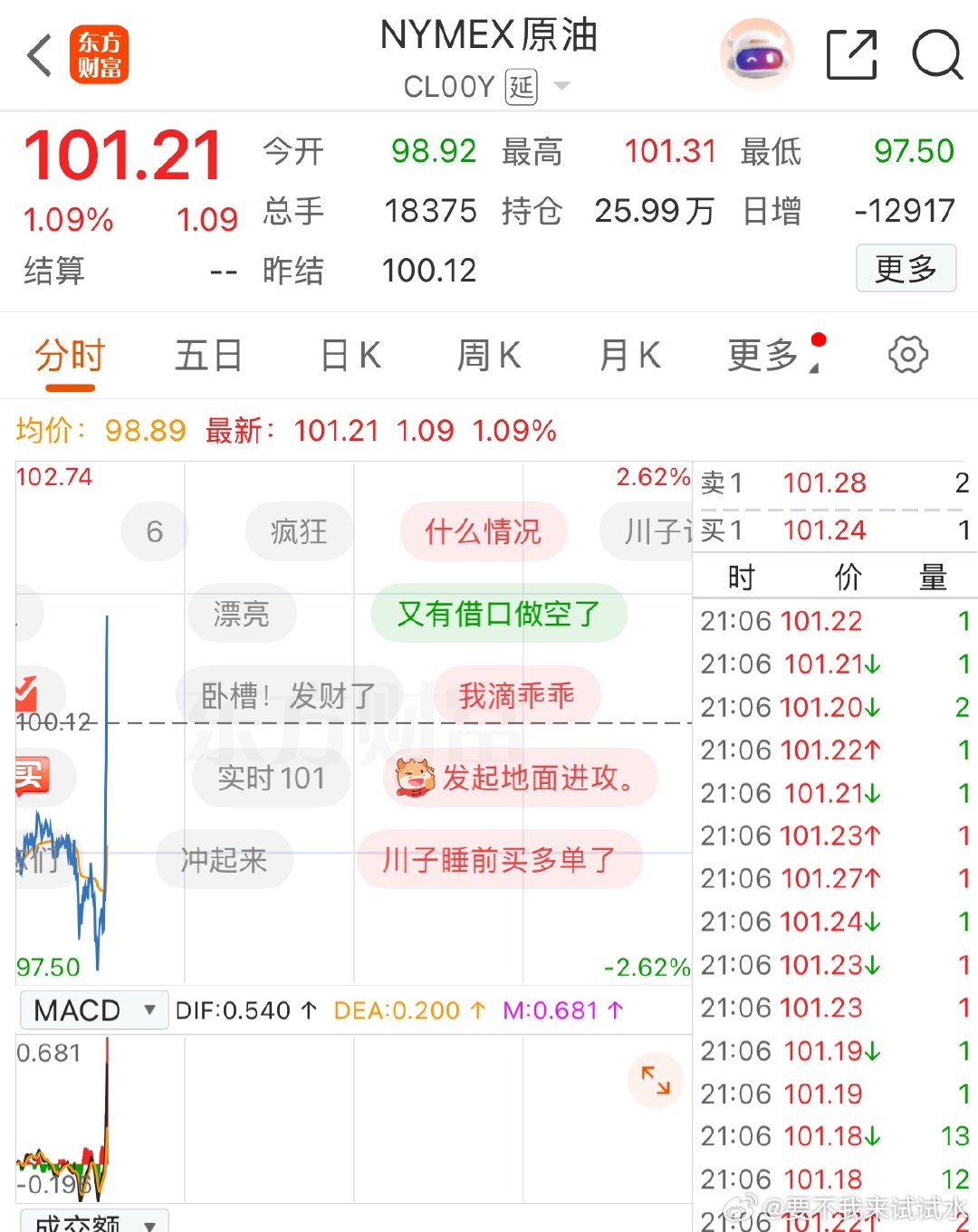Open the chart settings gear icon
The width and height of the screenshot is (978, 1232).
(x=906, y=356)
